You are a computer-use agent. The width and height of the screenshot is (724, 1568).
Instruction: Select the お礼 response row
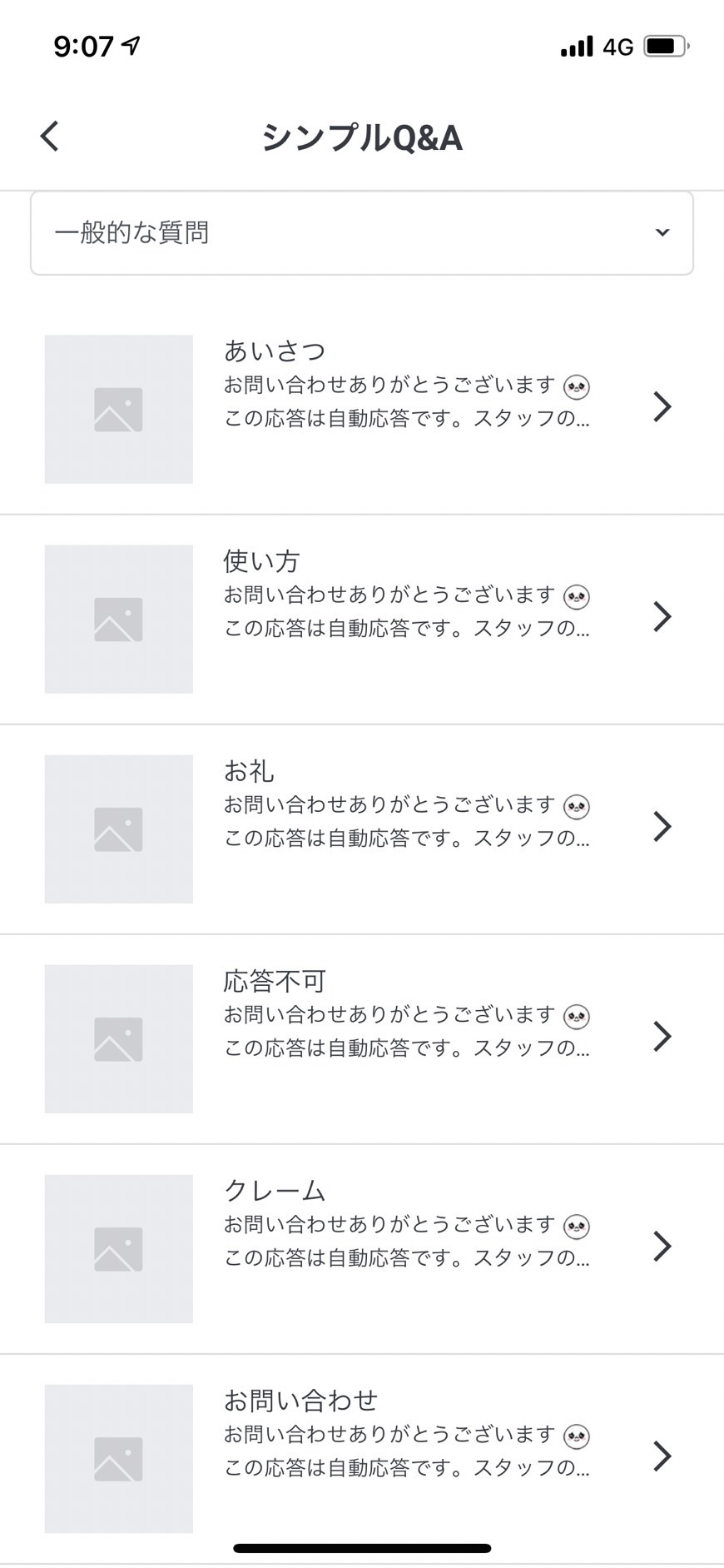pos(362,829)
